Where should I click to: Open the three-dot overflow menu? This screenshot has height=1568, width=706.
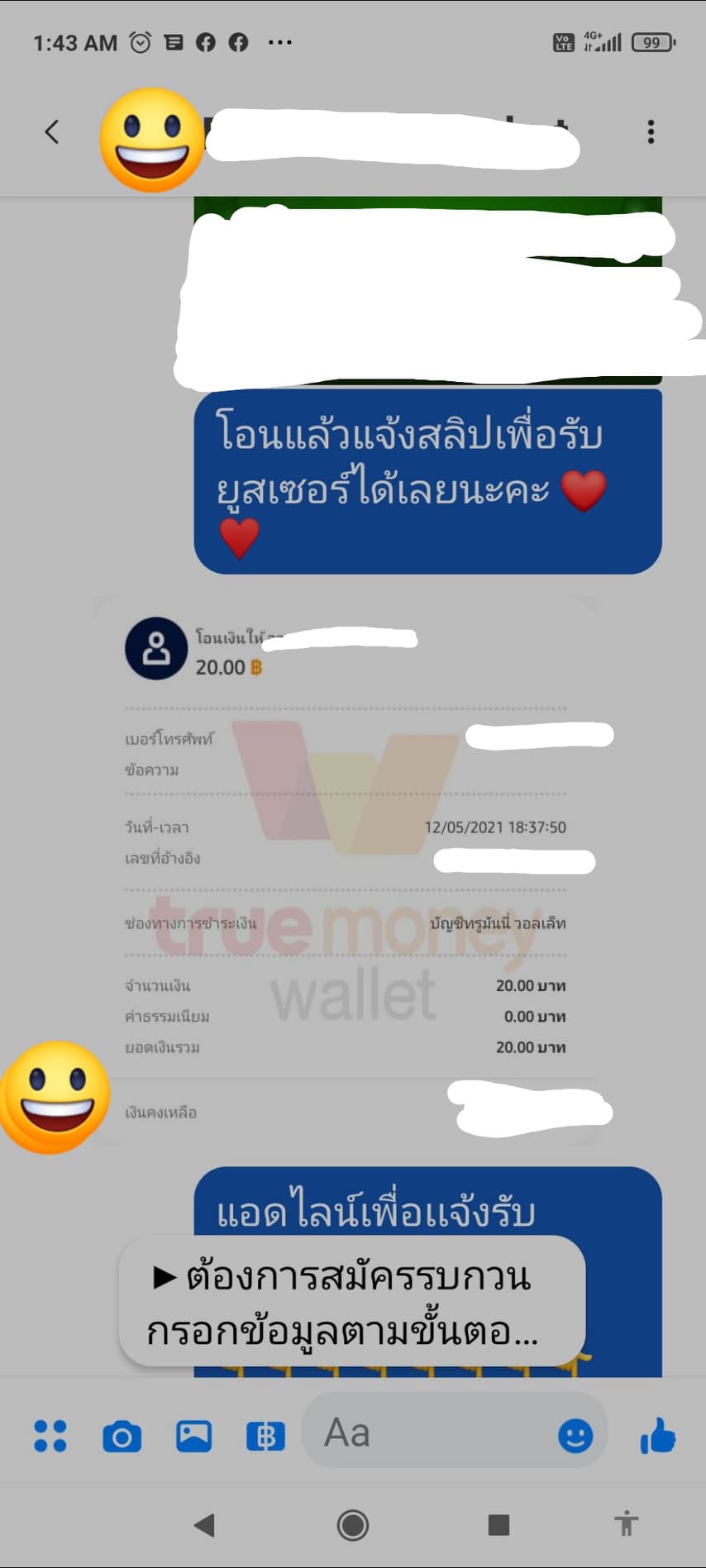[x=651, y=131]
